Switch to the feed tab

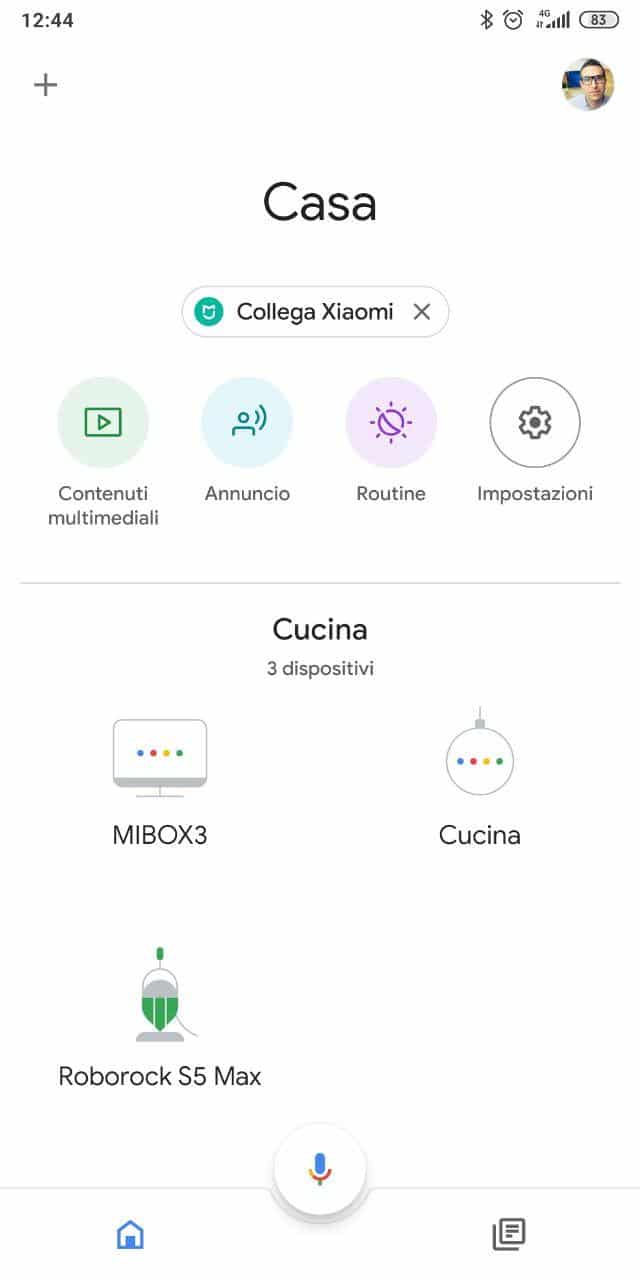click(509, 1234)
